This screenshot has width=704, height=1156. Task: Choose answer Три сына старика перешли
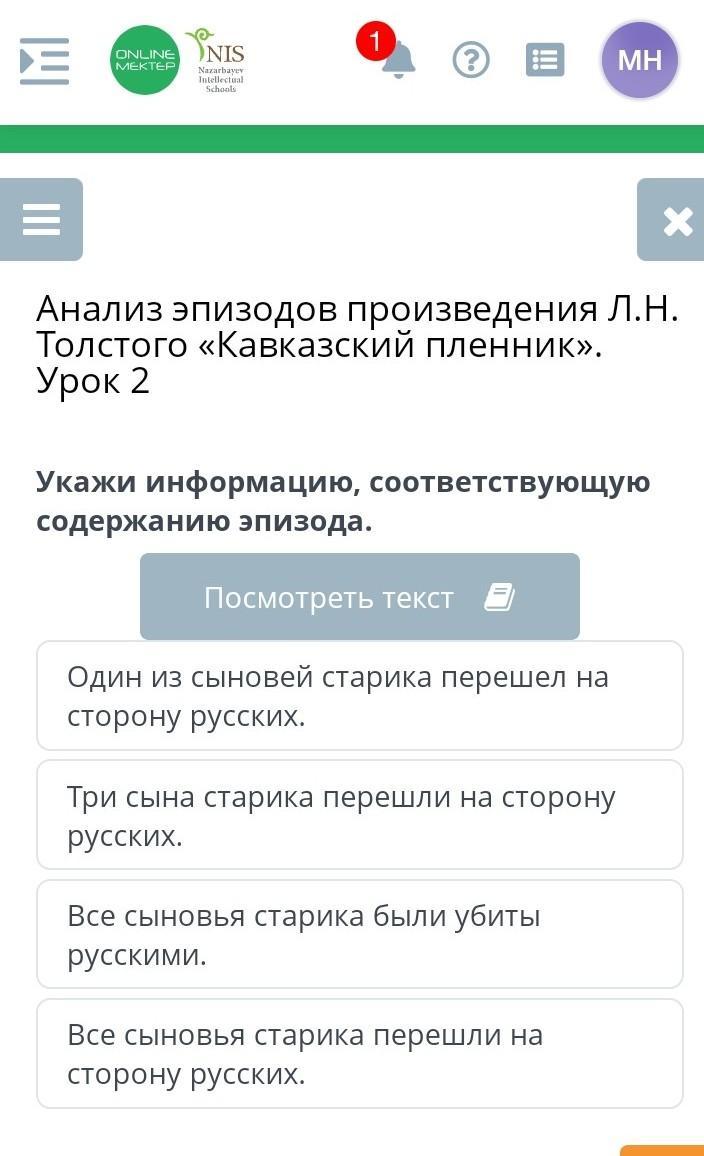pyautogui.click(x=360, y=815)
